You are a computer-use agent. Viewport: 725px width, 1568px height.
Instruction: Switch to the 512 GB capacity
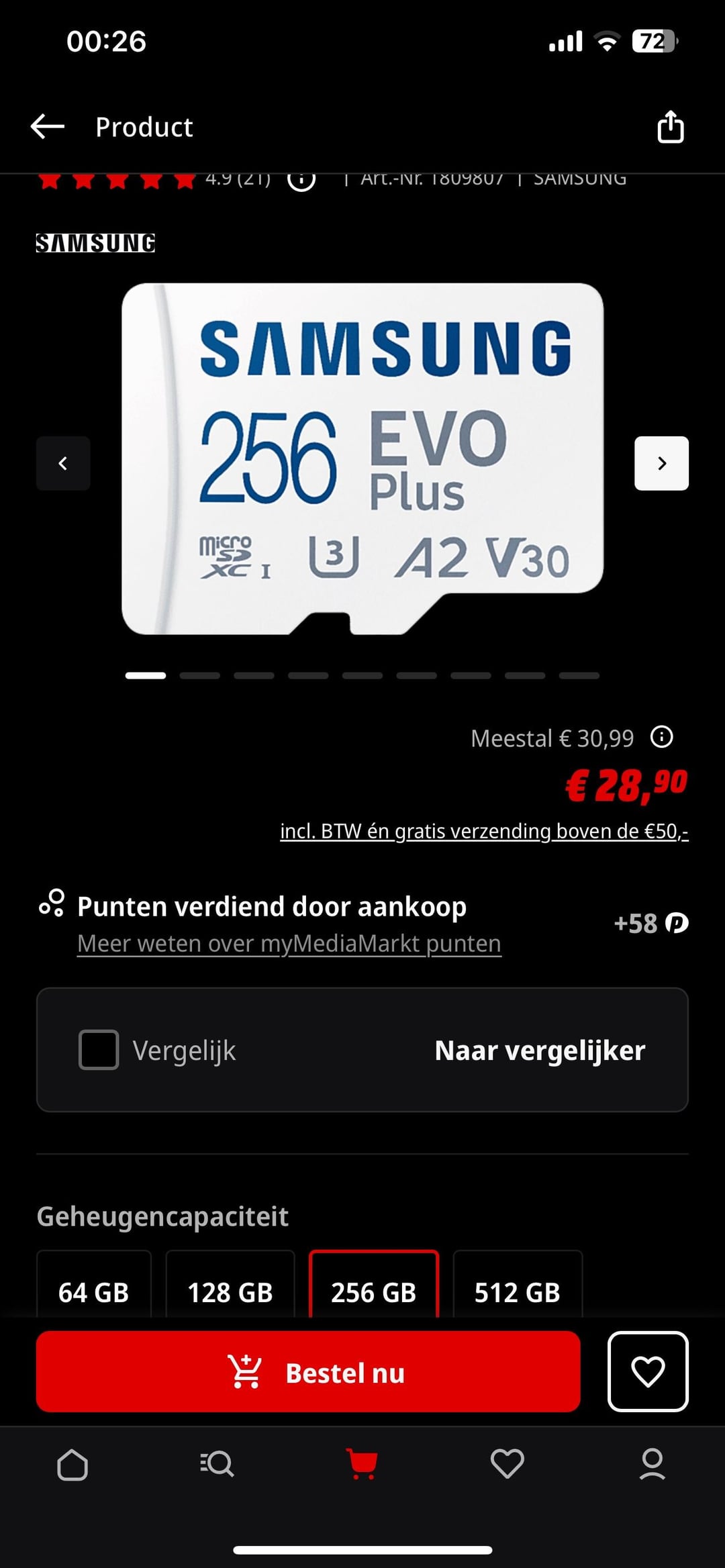517,1290
